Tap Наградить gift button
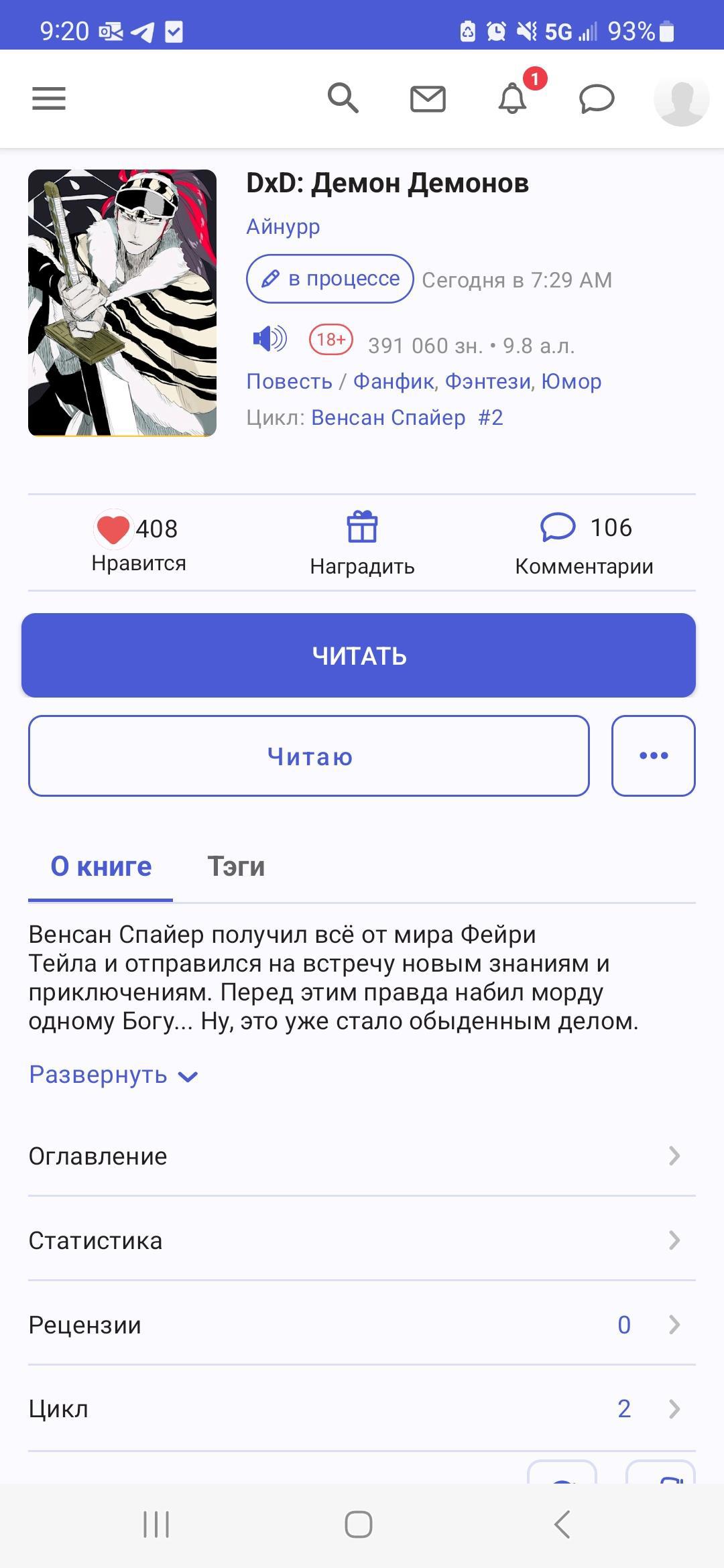The width and height of the screenshot is (724, 1568). [x=362, y=544]
